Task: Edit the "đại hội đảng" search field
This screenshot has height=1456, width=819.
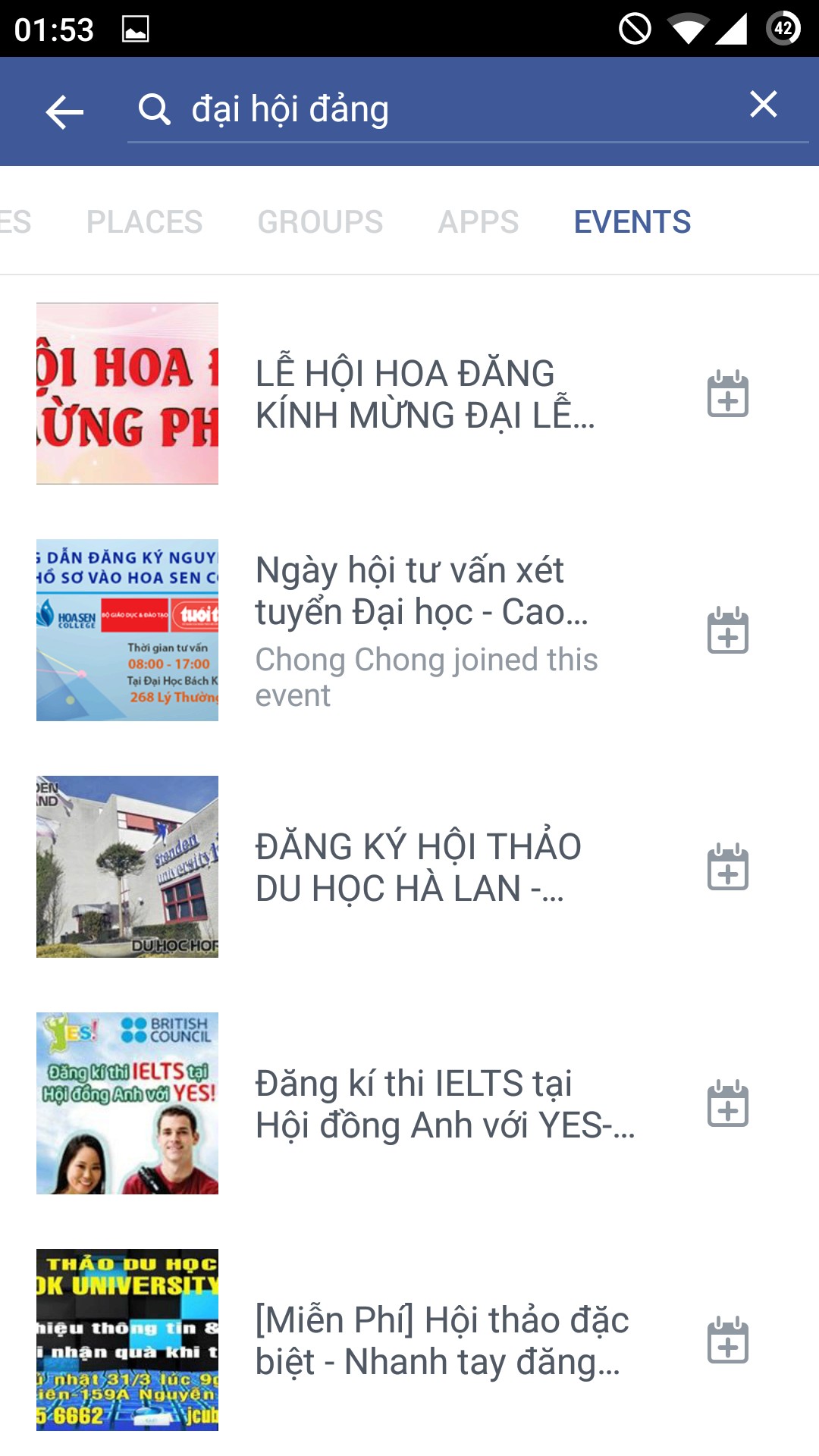Action: tap(440, 110)
